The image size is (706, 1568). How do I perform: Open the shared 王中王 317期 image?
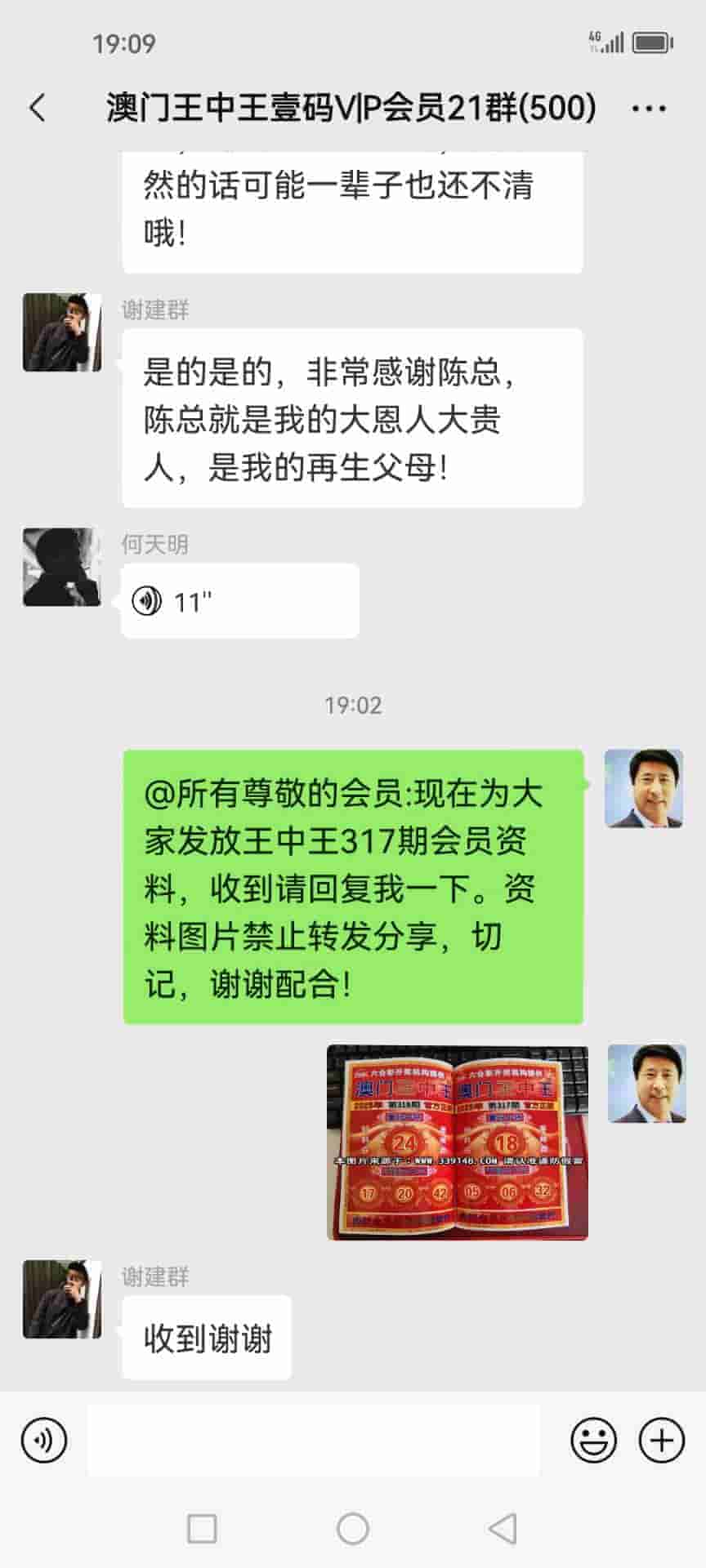[457, 1142]
